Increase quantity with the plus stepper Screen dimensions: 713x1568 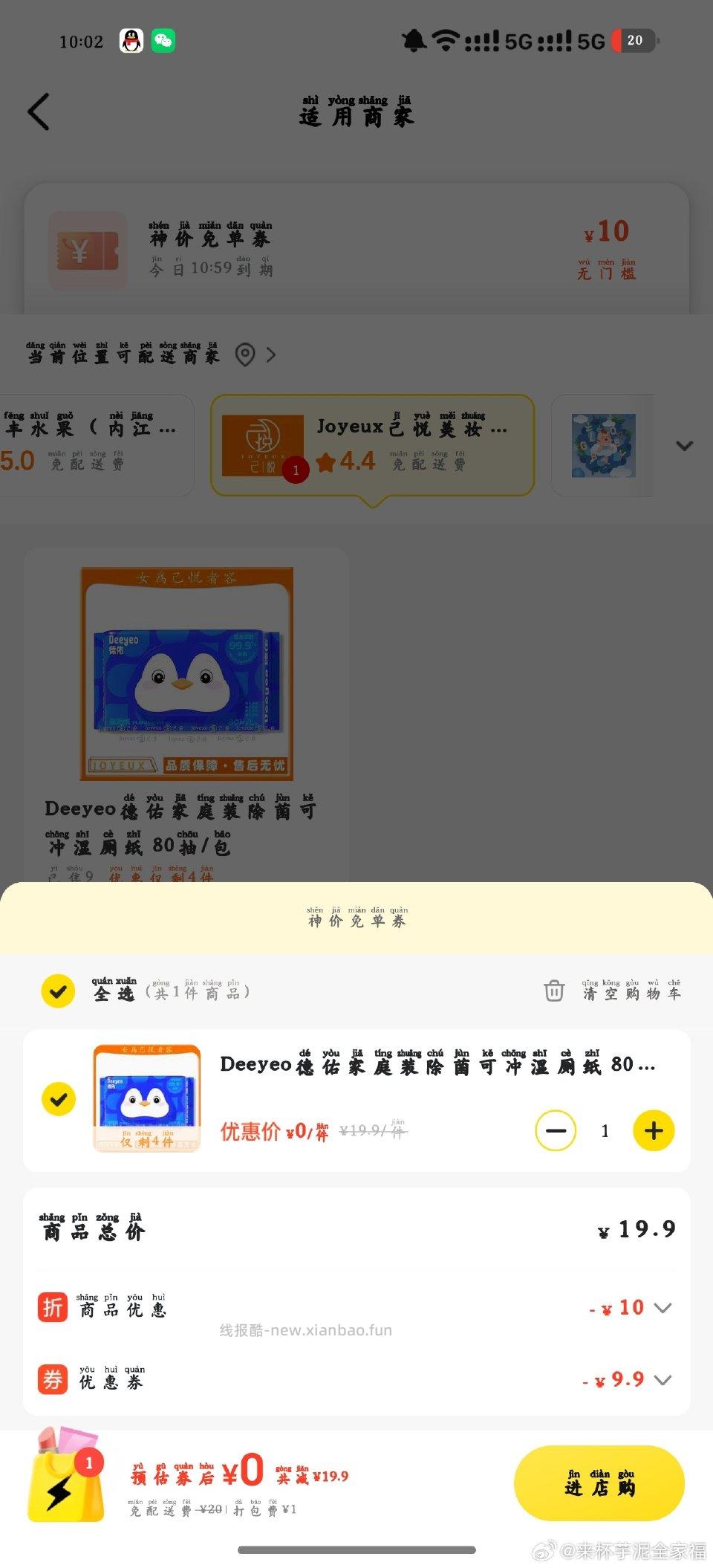[654, 1130]
